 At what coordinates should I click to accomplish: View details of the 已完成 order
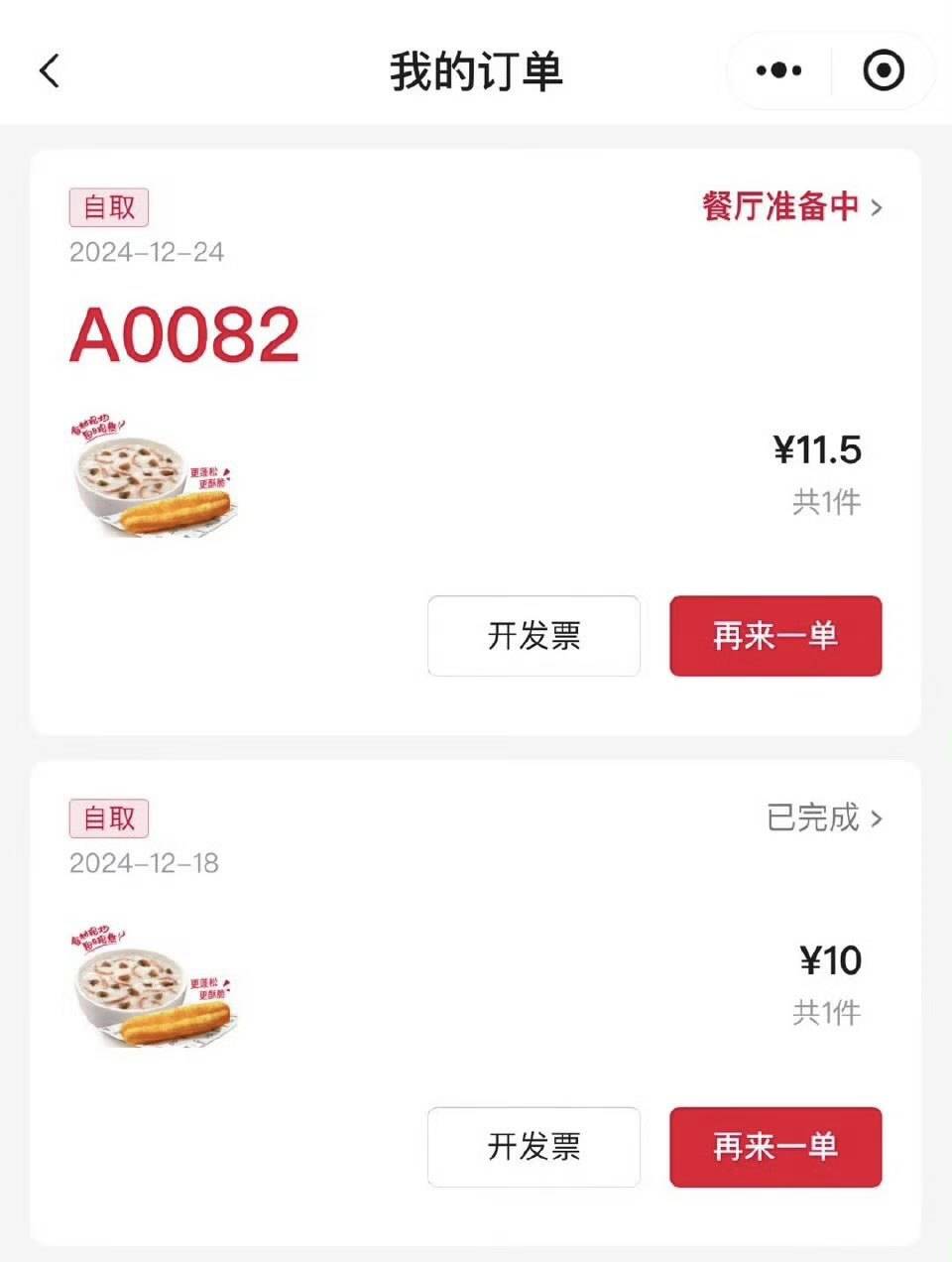click(x=823, y=819)
